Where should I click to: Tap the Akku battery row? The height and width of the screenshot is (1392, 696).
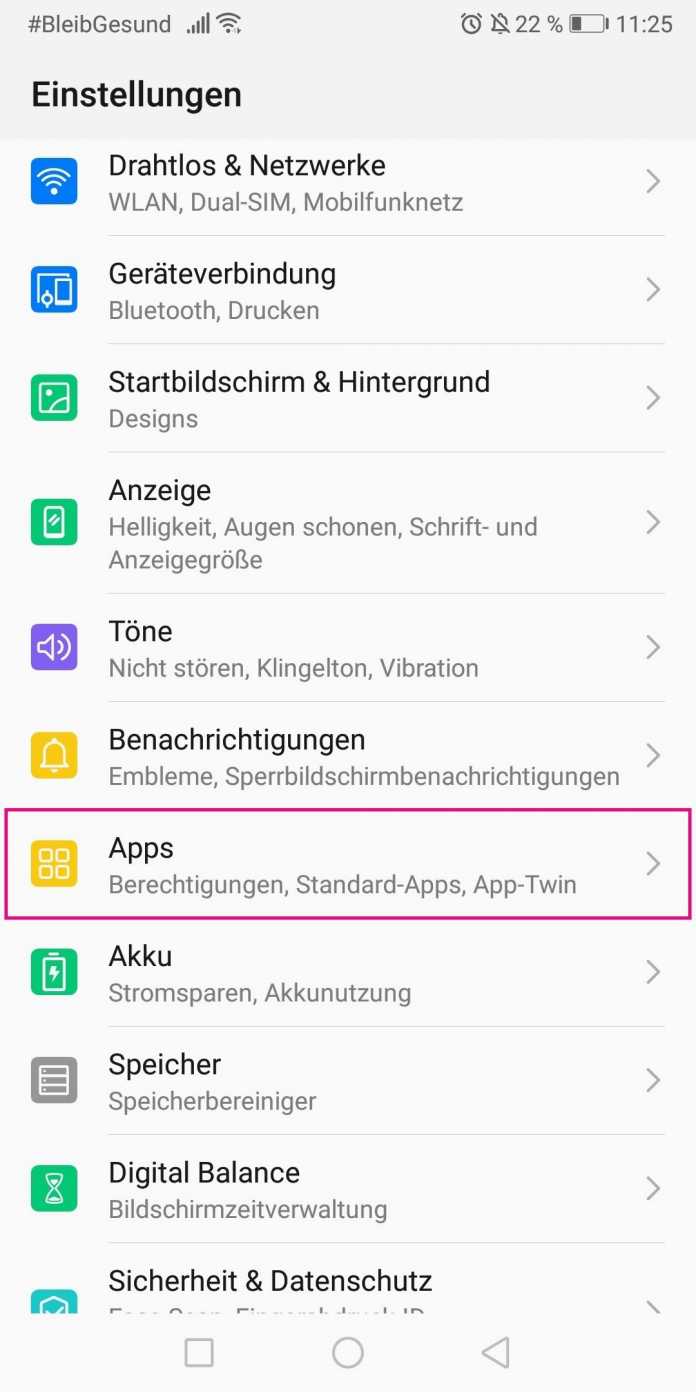pyautogui.click(x=347, y=972)
